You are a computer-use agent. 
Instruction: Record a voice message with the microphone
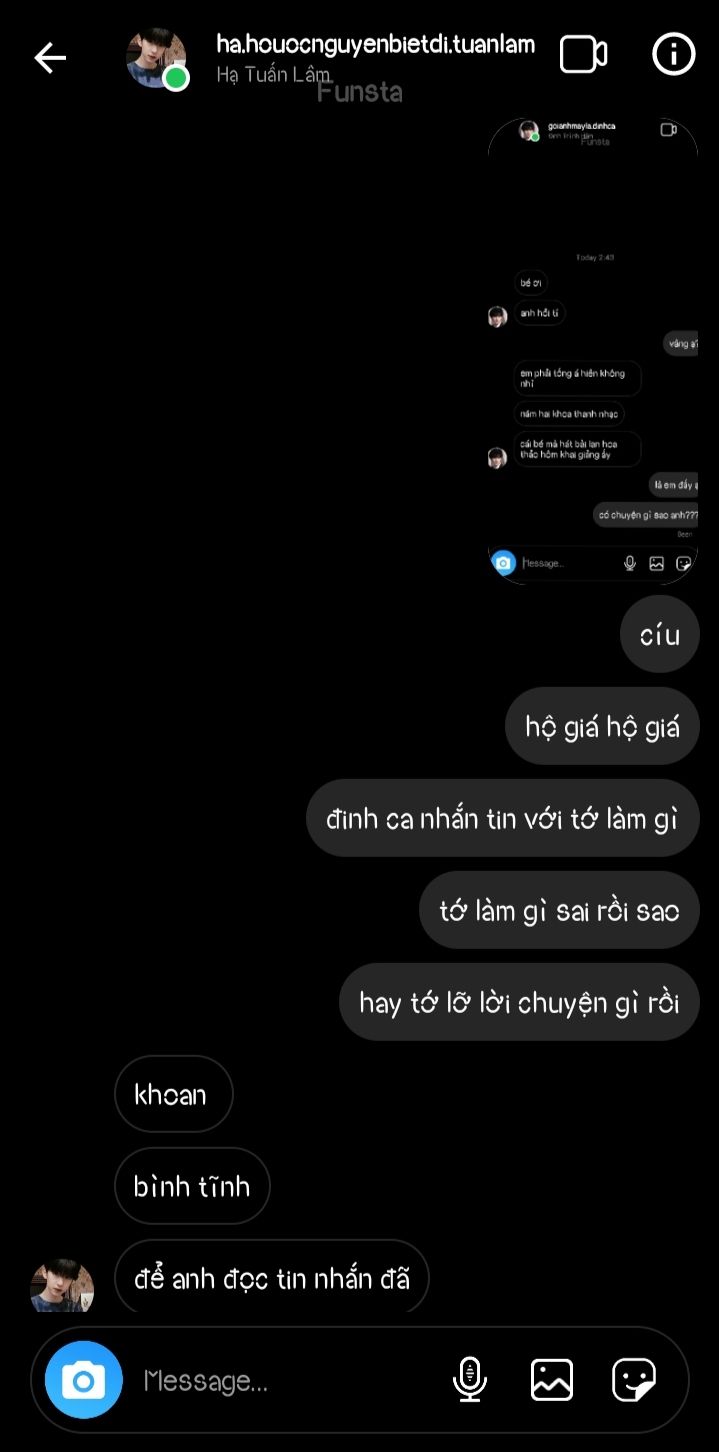pyautogui.click(x=469, y=1380)
